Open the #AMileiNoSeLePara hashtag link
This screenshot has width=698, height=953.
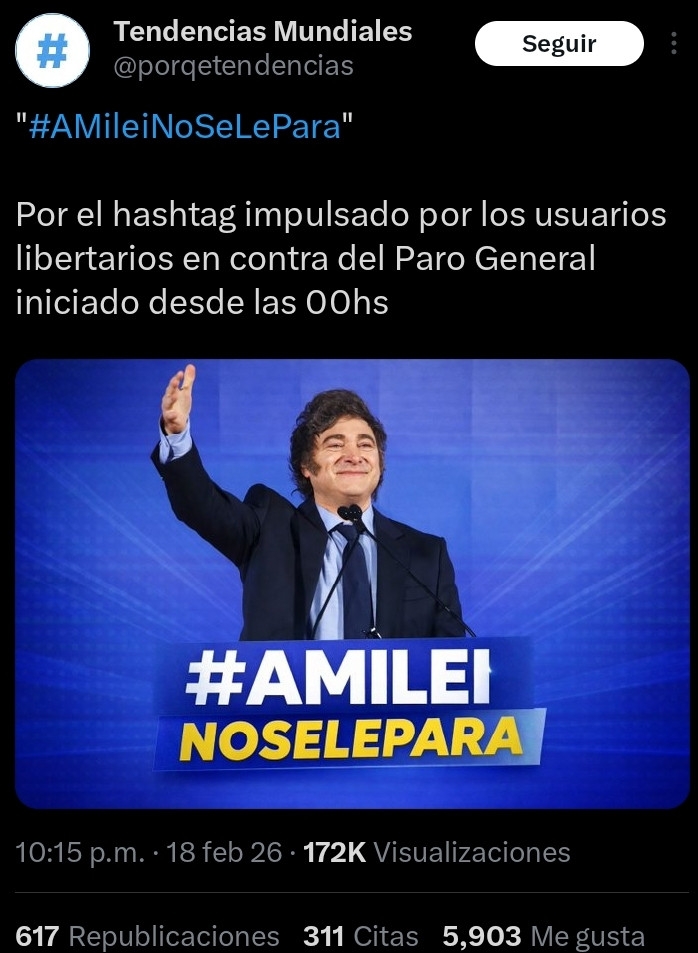(x=185, y=128)
